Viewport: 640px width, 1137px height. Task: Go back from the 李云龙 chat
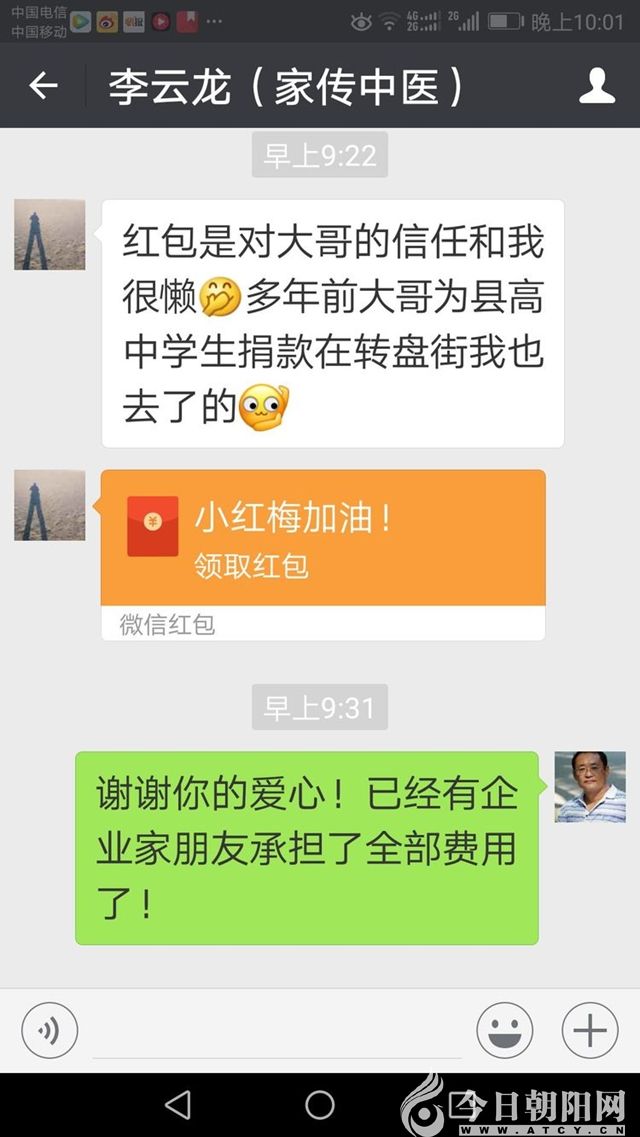coord(44,87)
